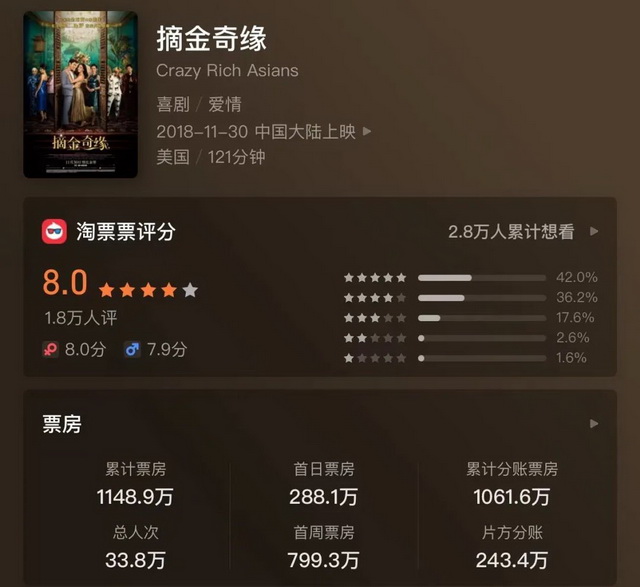Open the 摘金奇缘 movie poster
The width and height of the screenshot is (640, 587).
80,94
